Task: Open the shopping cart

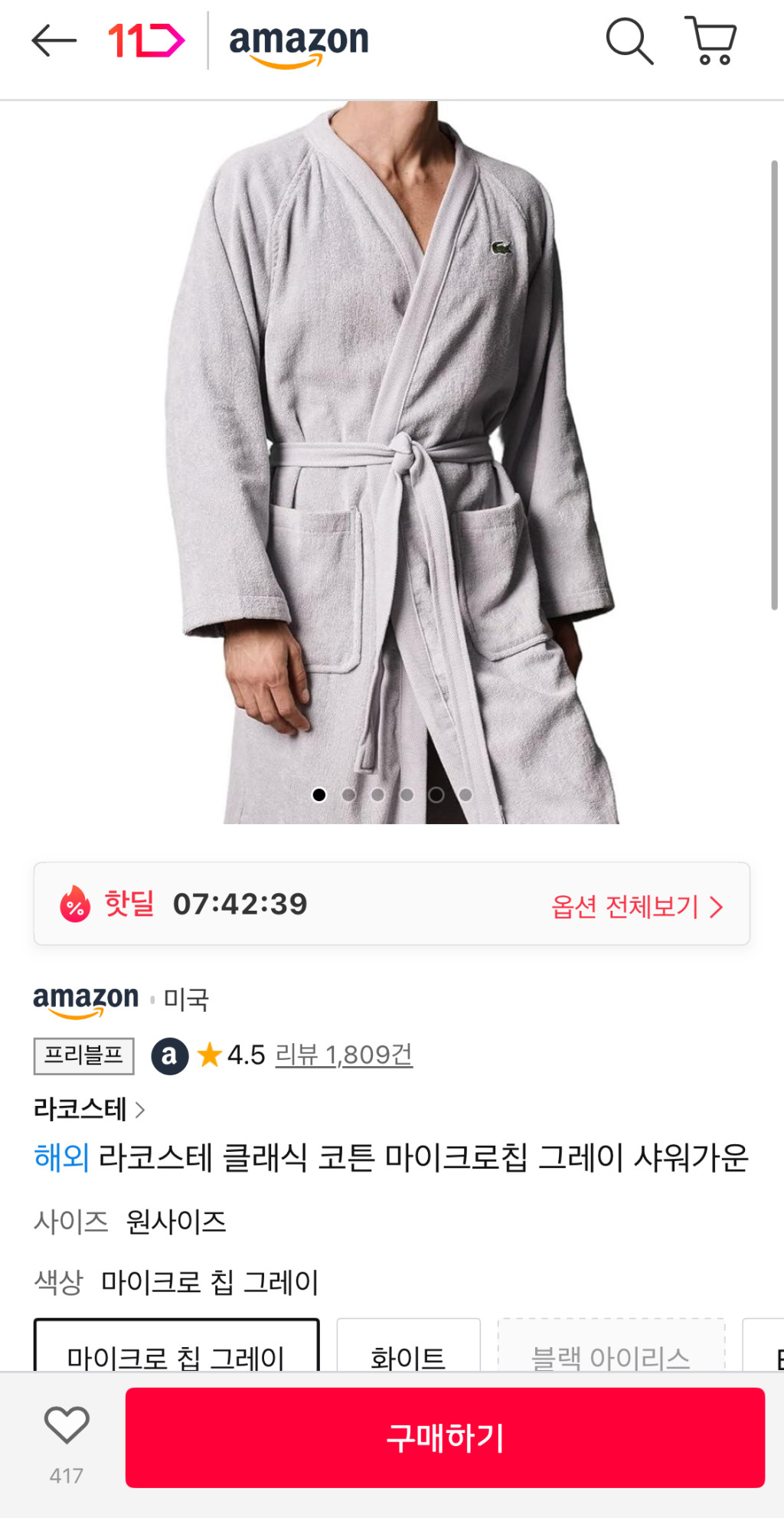Action: tap(712, 41)
